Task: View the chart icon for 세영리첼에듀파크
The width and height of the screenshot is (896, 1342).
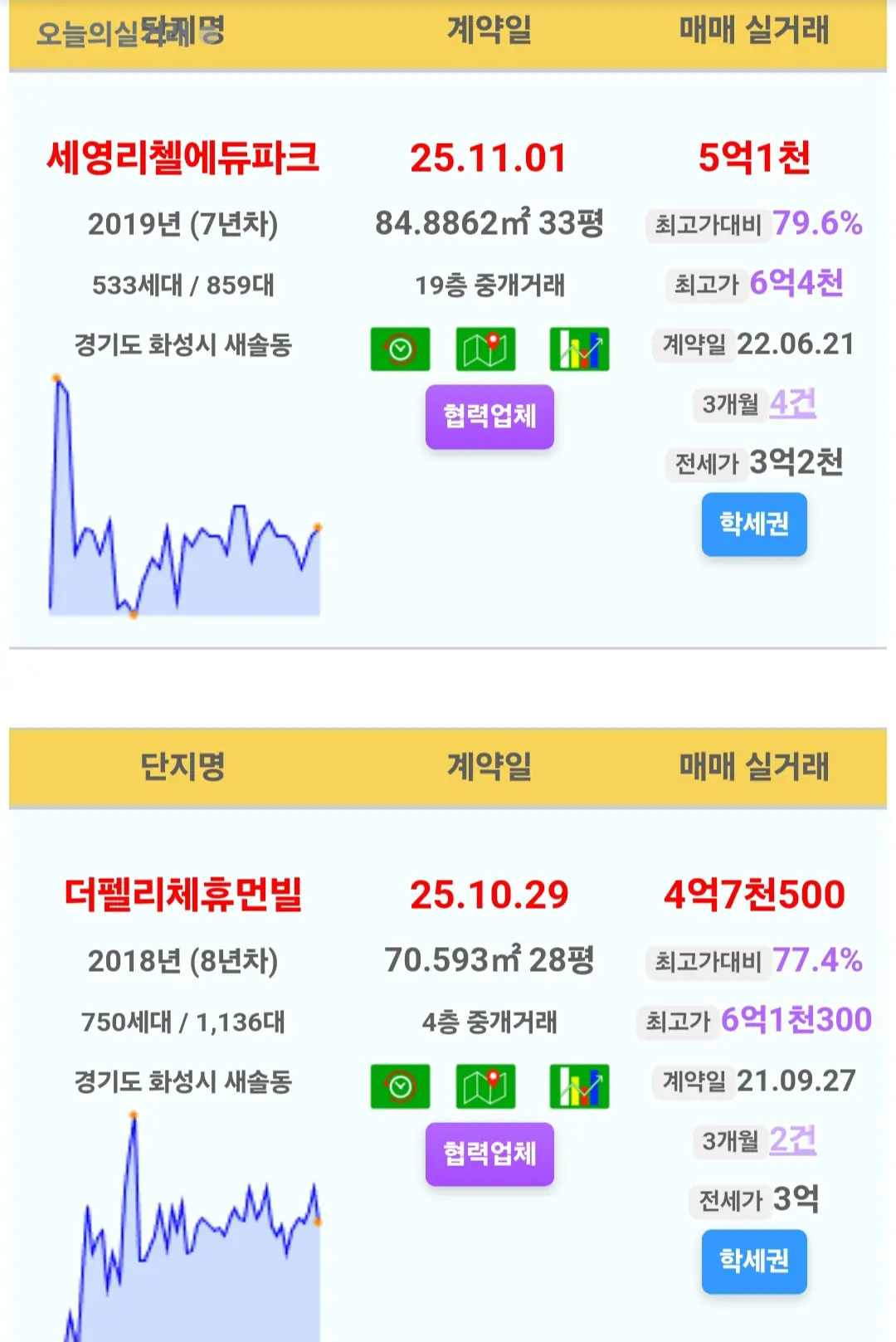Action: point(579,349)
